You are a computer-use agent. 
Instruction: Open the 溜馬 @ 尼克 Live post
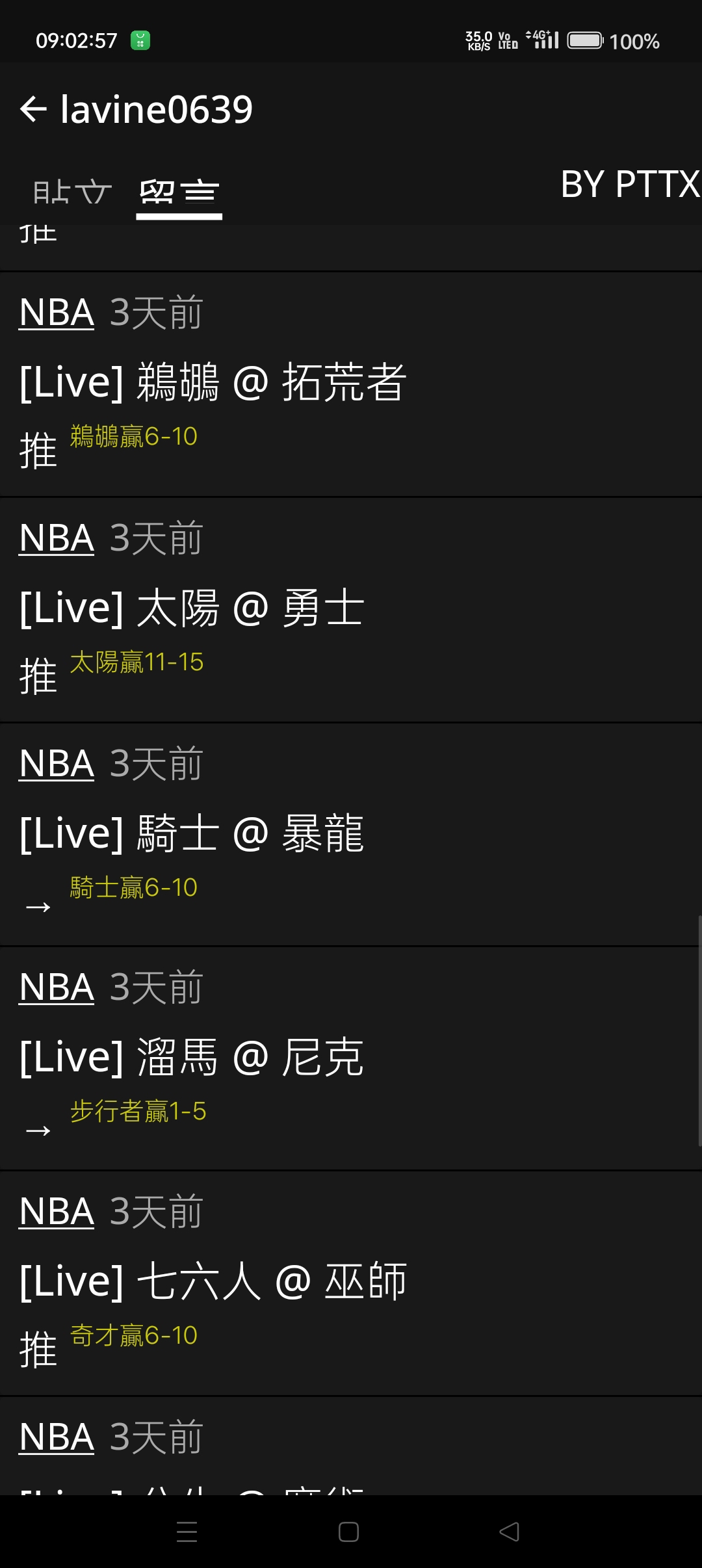(192, 1057)
